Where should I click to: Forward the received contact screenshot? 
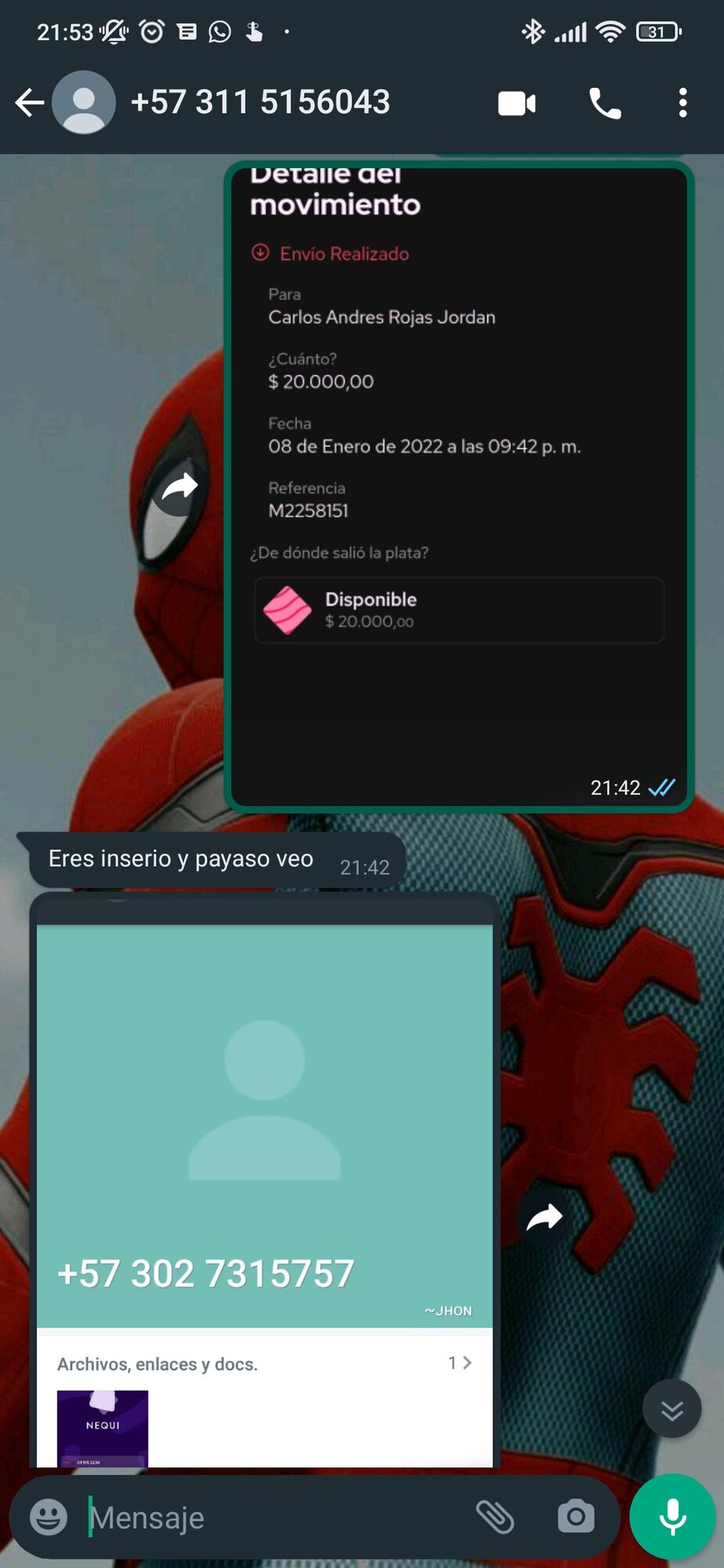click(545, 1217)
